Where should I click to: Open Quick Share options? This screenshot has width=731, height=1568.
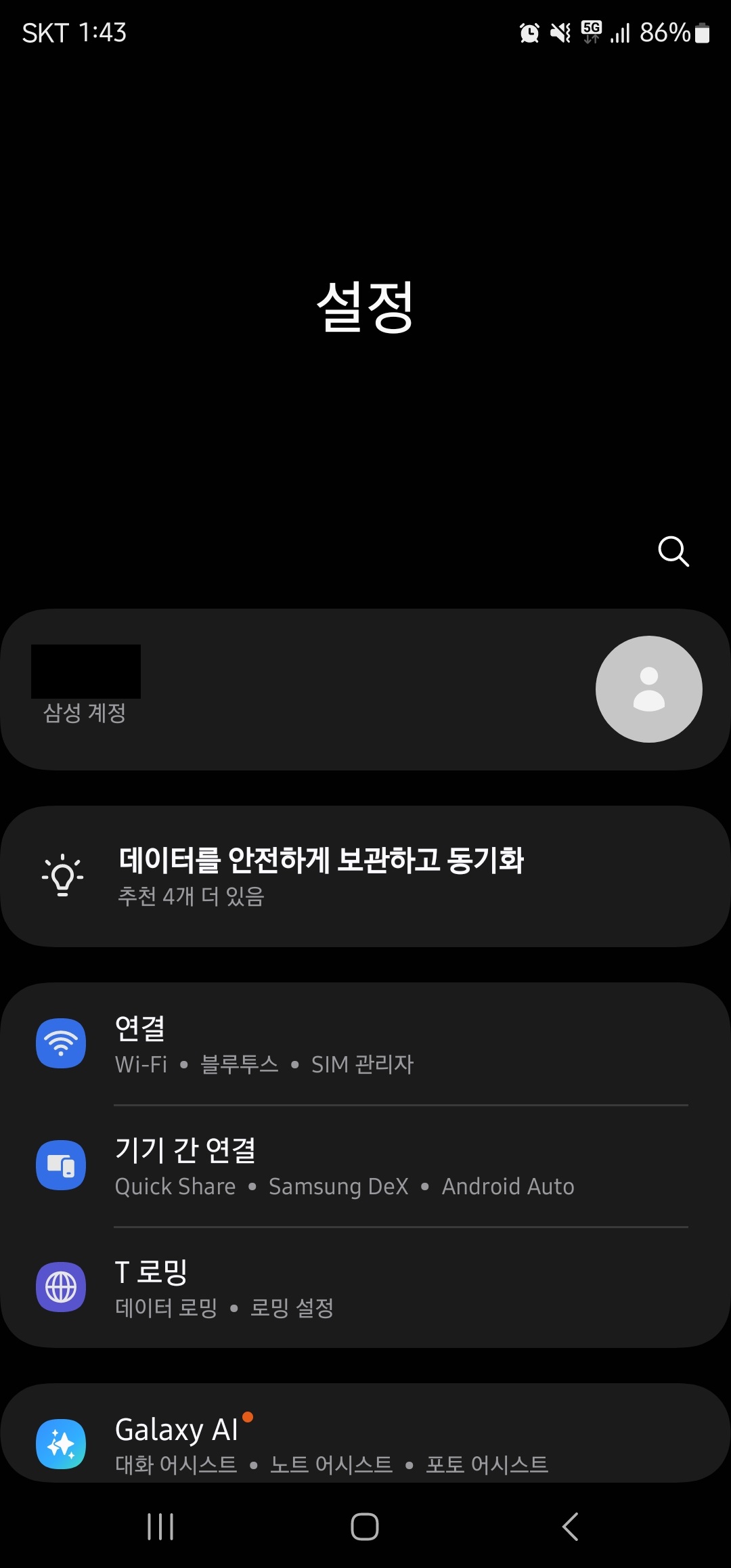(174, 1186)
